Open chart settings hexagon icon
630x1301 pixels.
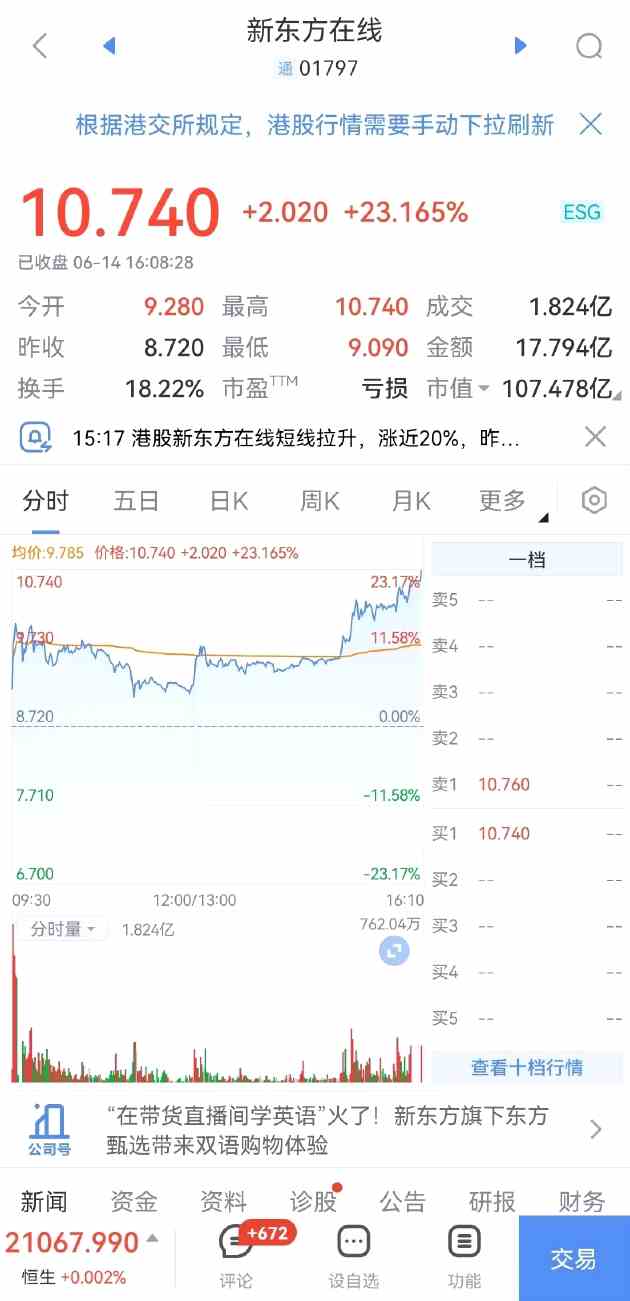point(594,501)
